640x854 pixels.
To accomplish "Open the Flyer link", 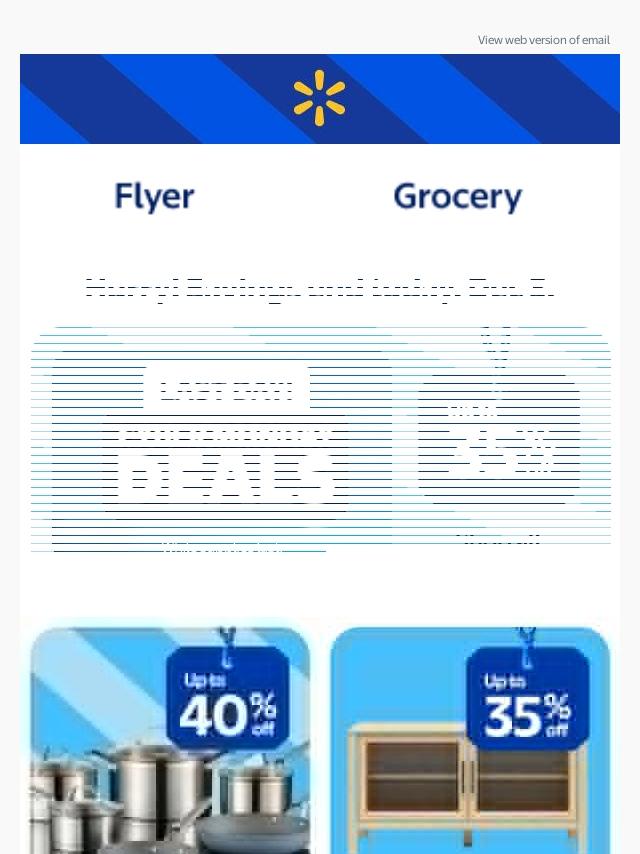I will 154,196.
